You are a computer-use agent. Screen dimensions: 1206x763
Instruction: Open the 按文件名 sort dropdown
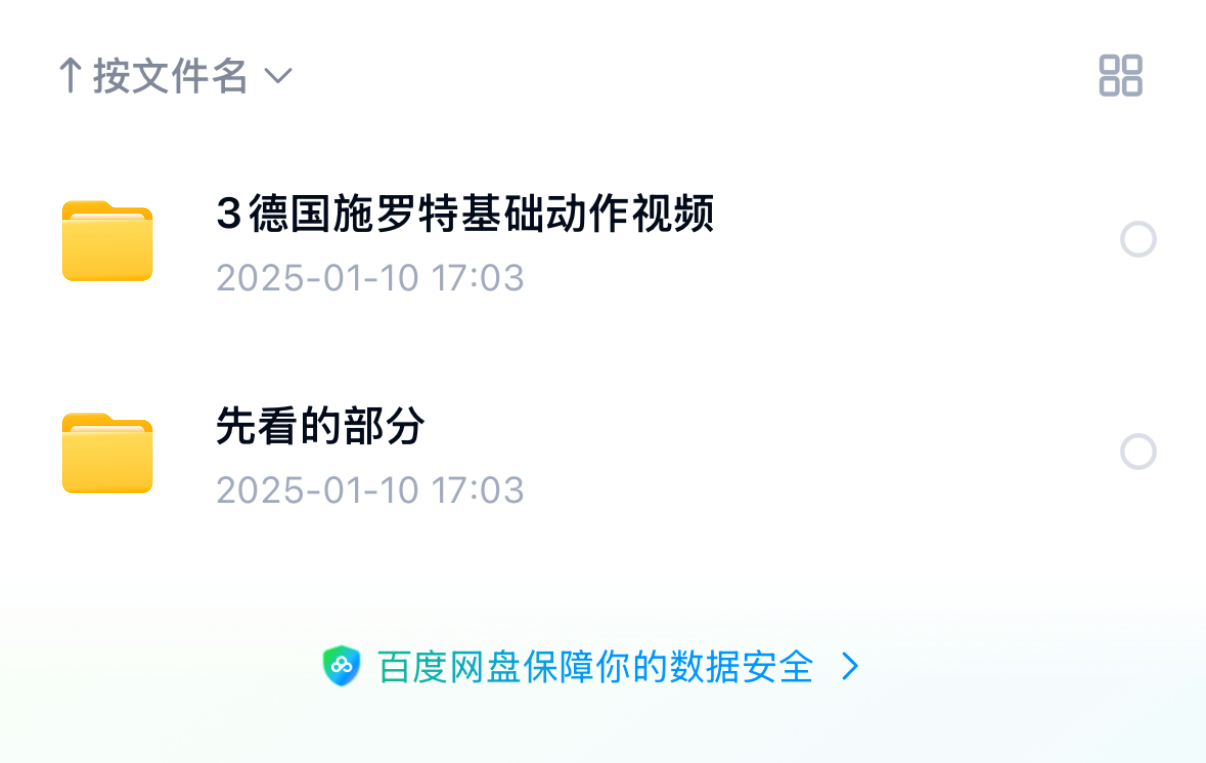tap(175, 76)
